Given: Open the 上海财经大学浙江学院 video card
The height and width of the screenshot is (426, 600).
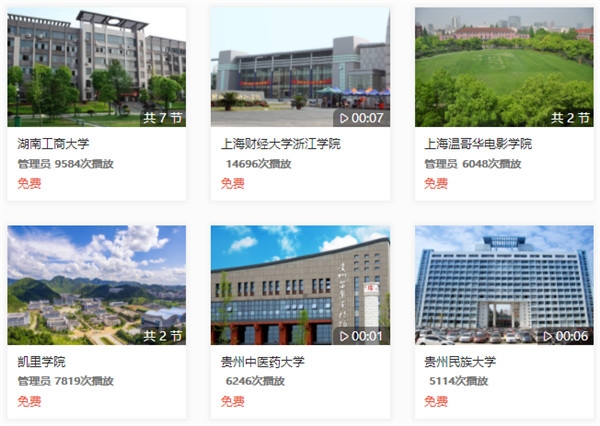Looking at the screenshot, I should 300,70.
